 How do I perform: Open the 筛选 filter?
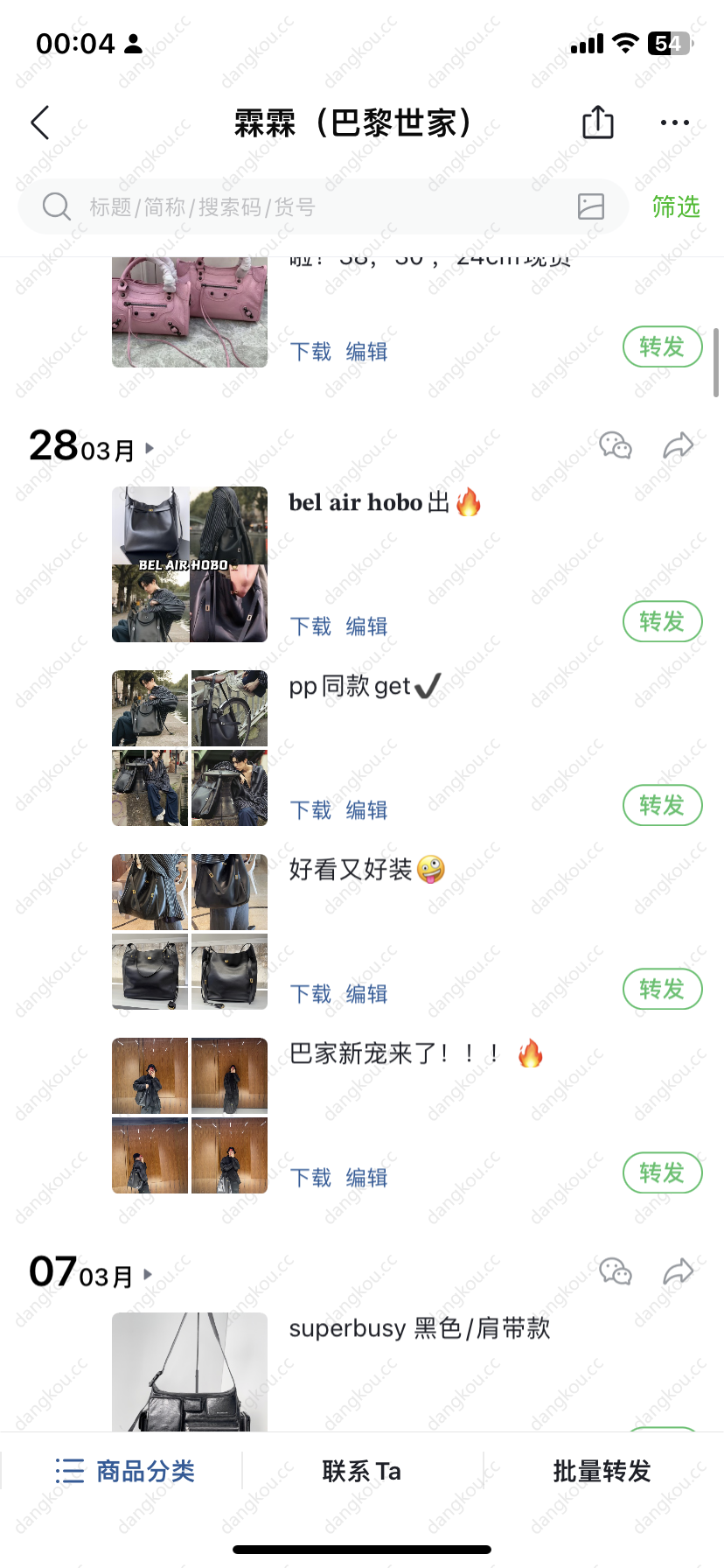tap(675, 207)
